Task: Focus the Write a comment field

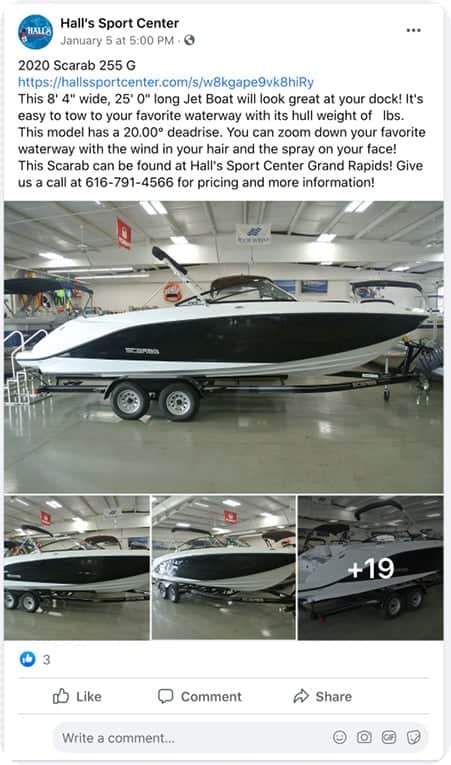Action: tap(190, 738)
